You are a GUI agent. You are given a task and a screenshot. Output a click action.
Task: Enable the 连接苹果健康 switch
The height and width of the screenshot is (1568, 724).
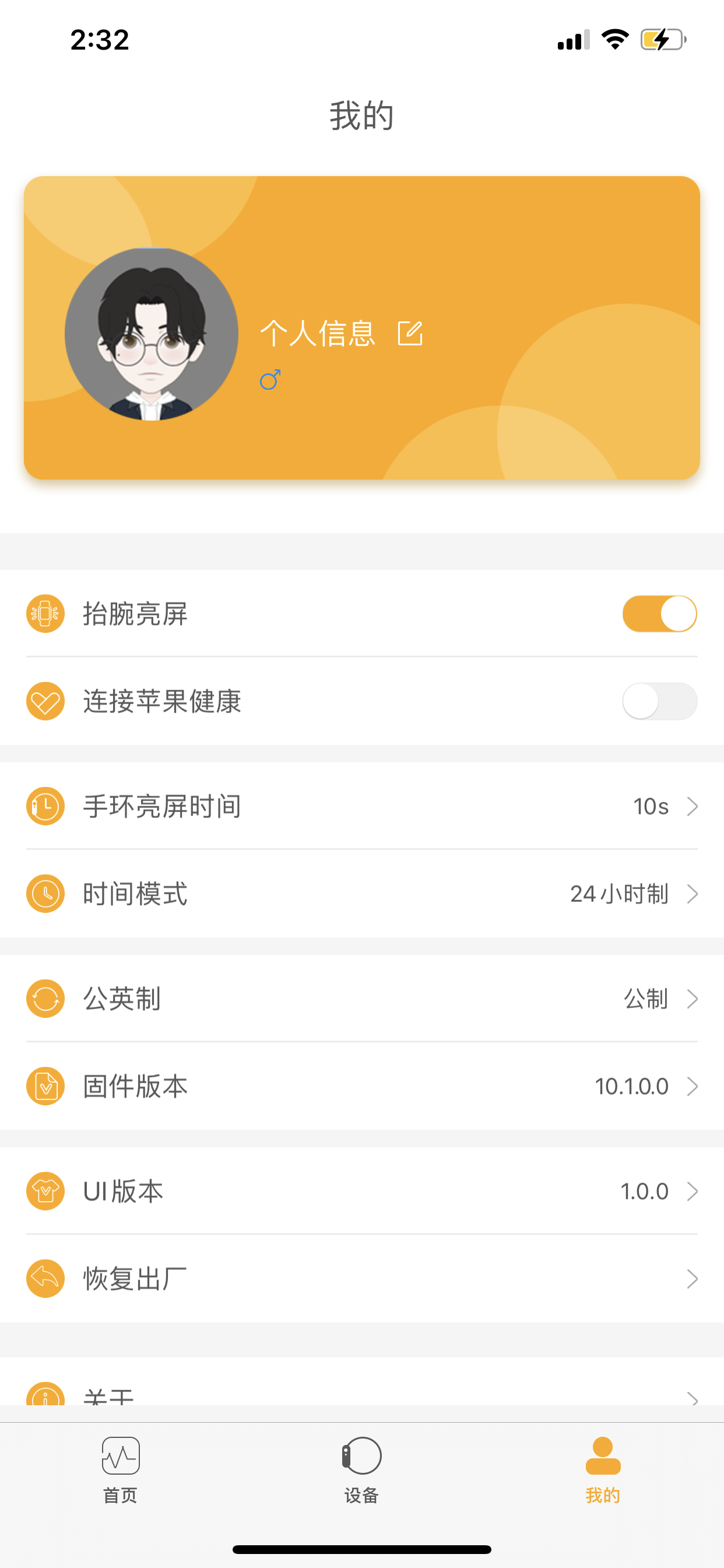pos(659,701)
